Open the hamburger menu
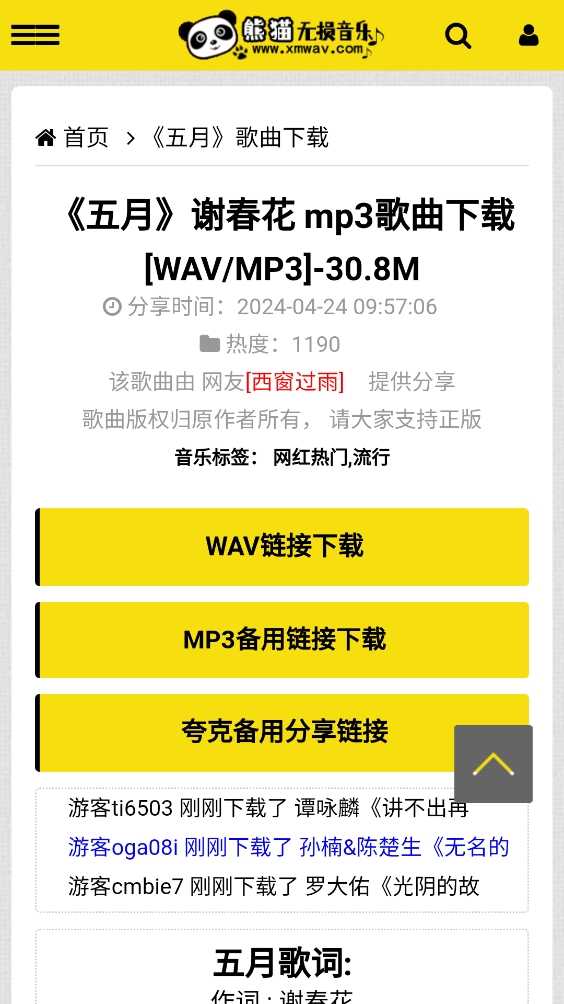Screen dimensions: 564x1004 click(x=35, y=35)
